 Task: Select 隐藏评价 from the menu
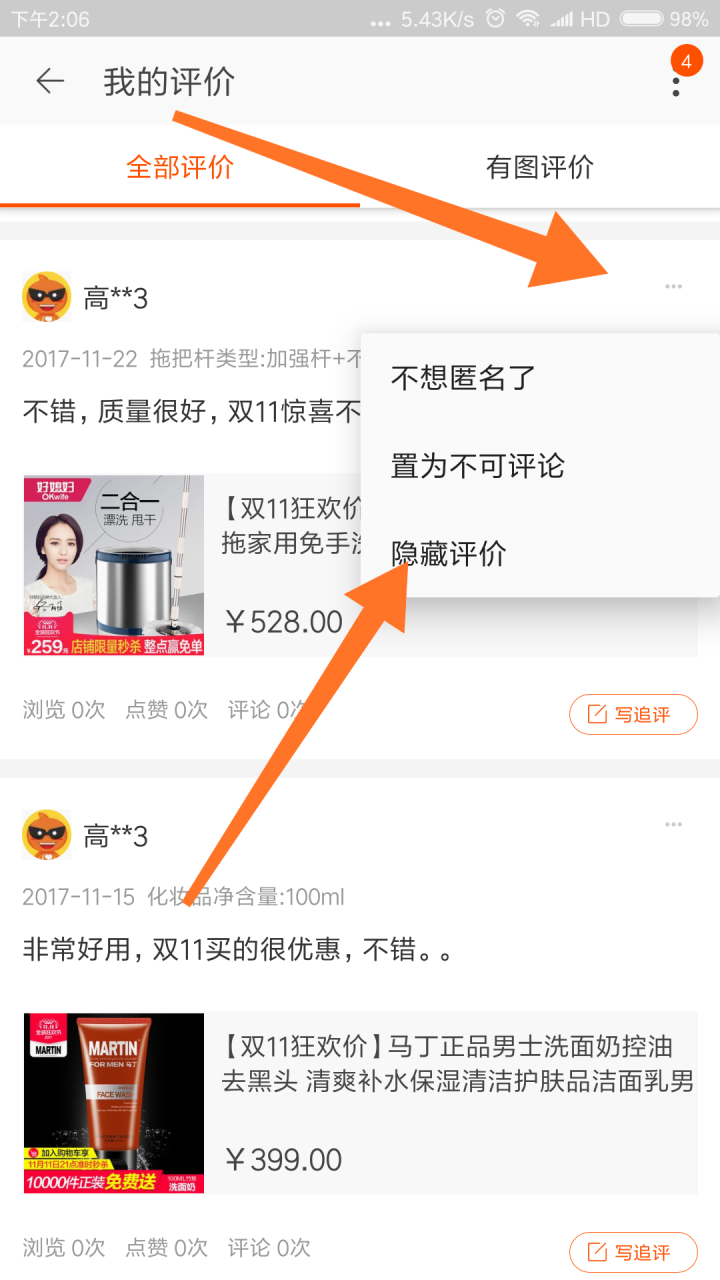coord(449,554)
